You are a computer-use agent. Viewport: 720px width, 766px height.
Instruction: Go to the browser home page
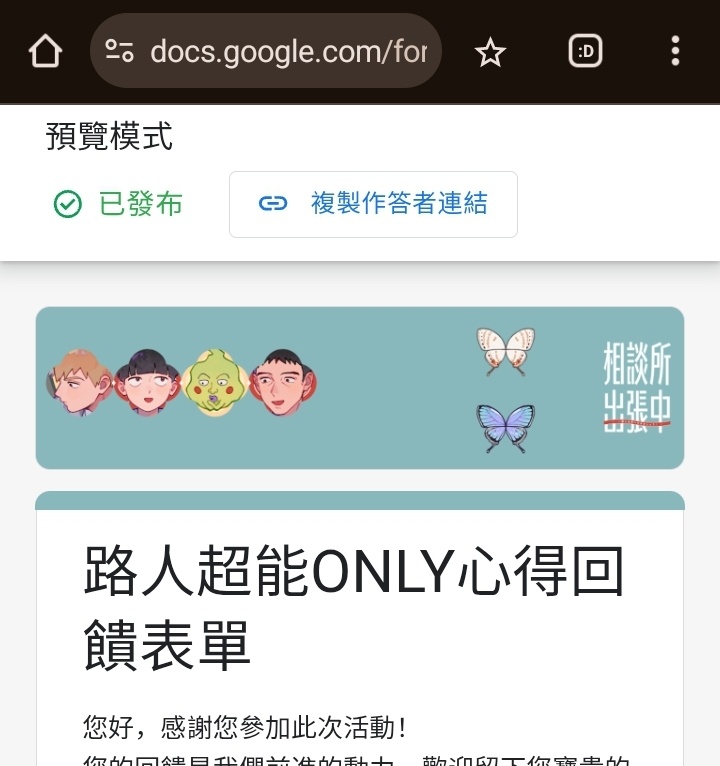[46, 51]
